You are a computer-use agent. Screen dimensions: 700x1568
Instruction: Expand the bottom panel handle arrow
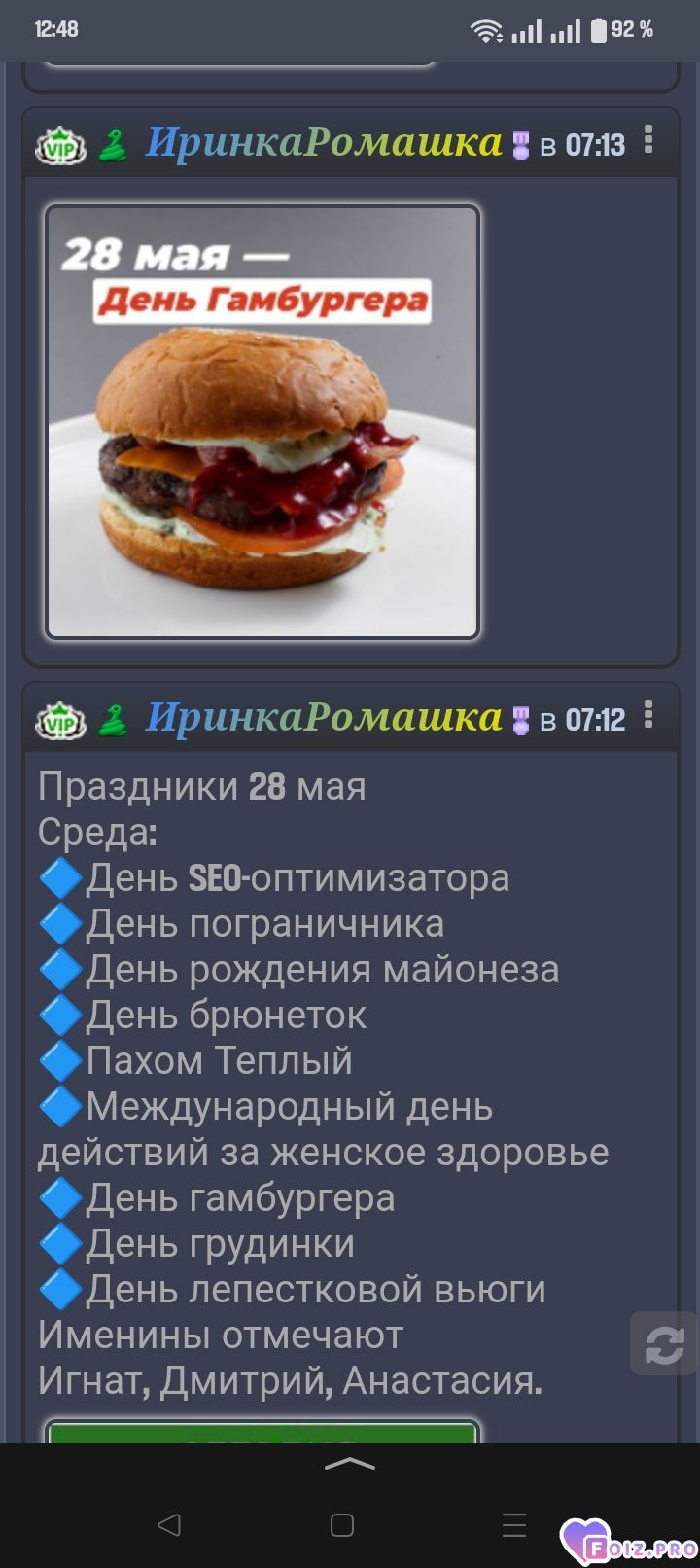click(350, 1464)
